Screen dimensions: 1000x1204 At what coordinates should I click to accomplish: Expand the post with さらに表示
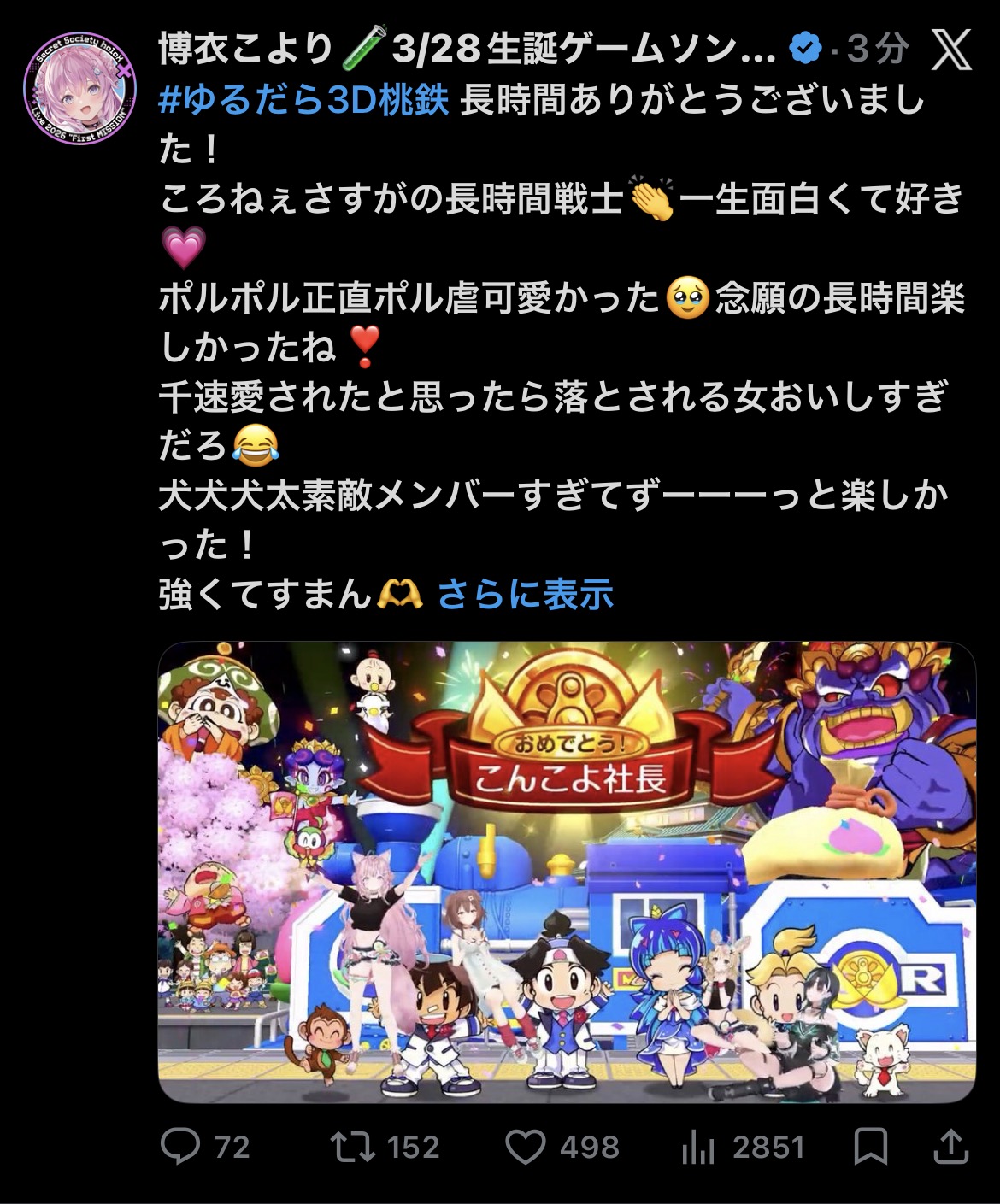tap(526, 594)
